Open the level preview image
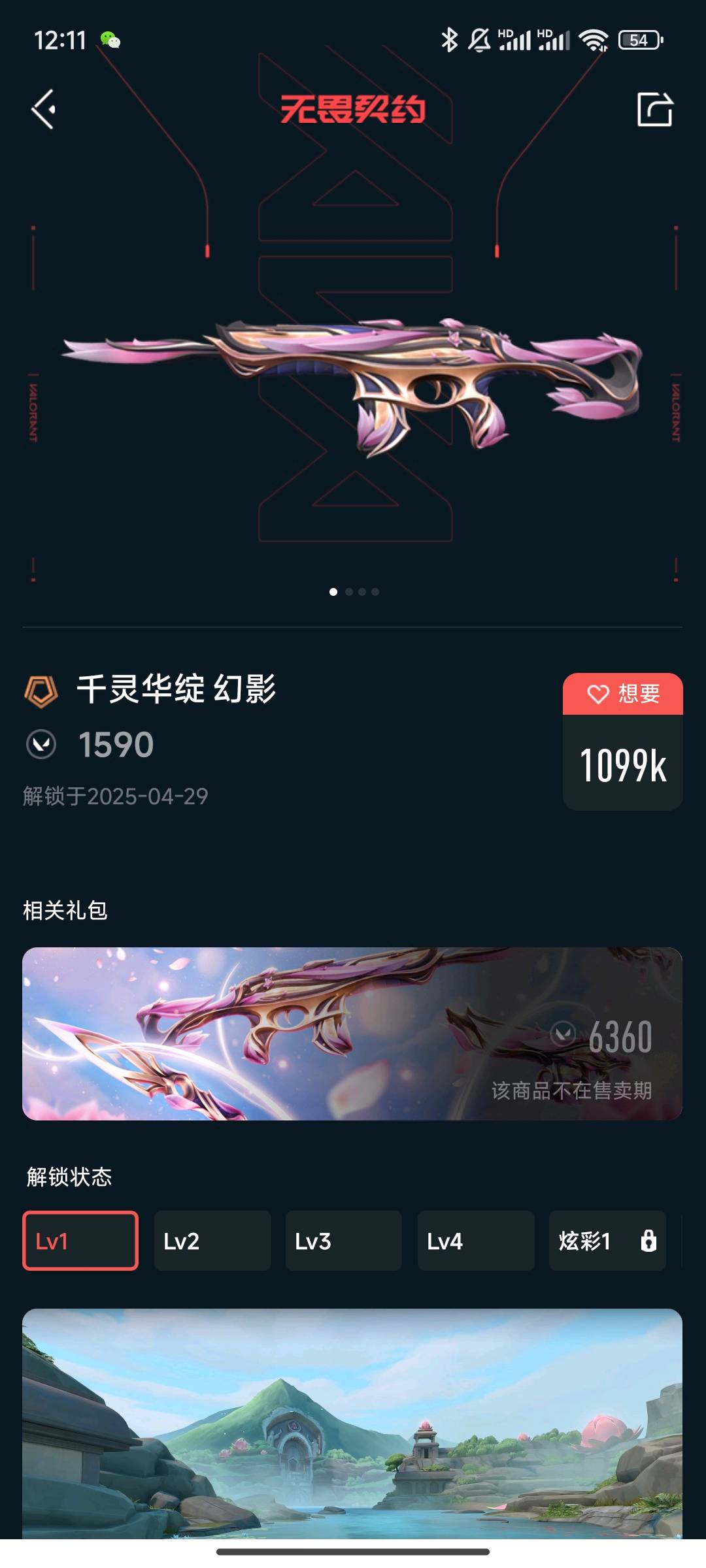The height and width of the screenshot is (1568, 706). (x=352, y=1424)
